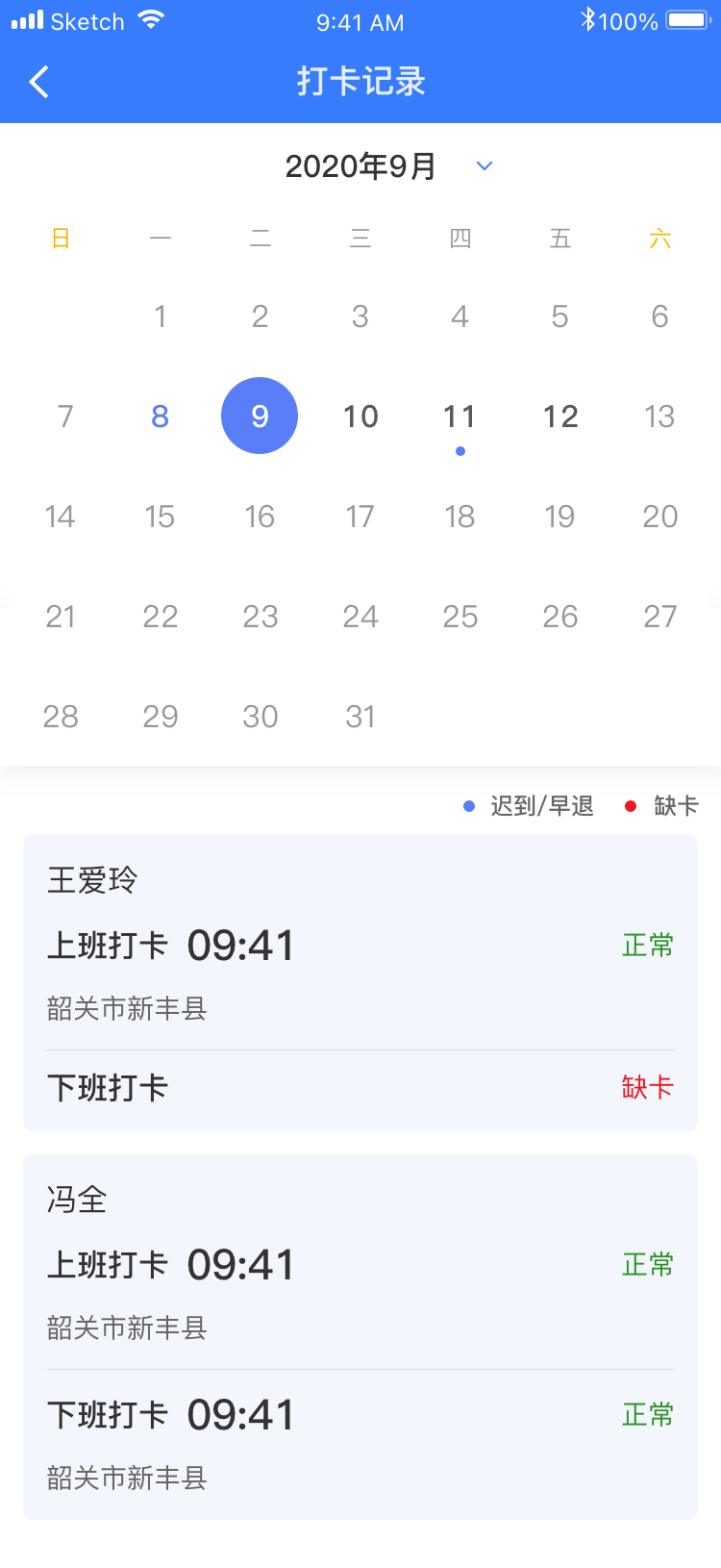Image resolution: width=721 pixels, height=1568 pixels.
Task: Pick date 15 in the calendar
Action: click(x=160, y=517)
